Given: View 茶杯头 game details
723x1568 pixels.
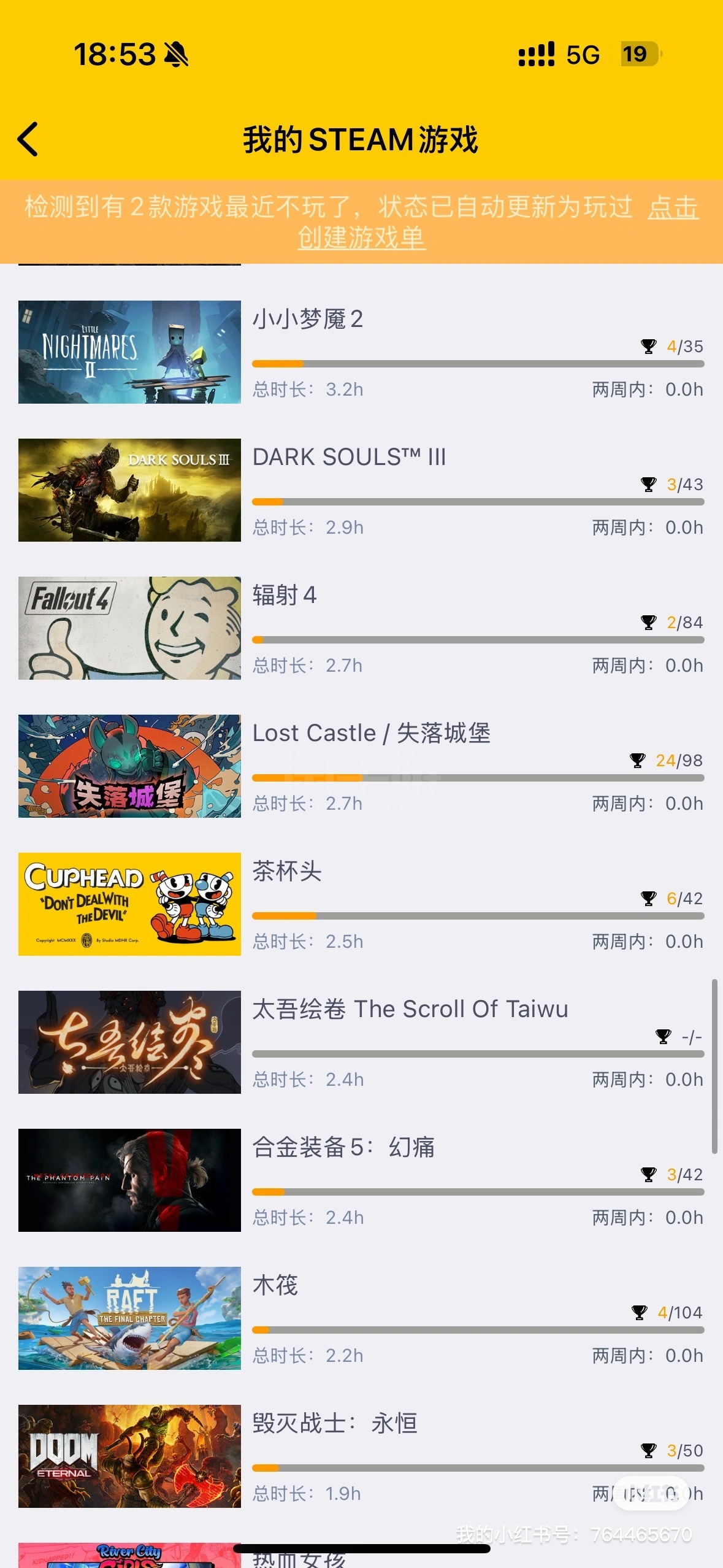Looking at the screenshot, I should click(361, 904).
